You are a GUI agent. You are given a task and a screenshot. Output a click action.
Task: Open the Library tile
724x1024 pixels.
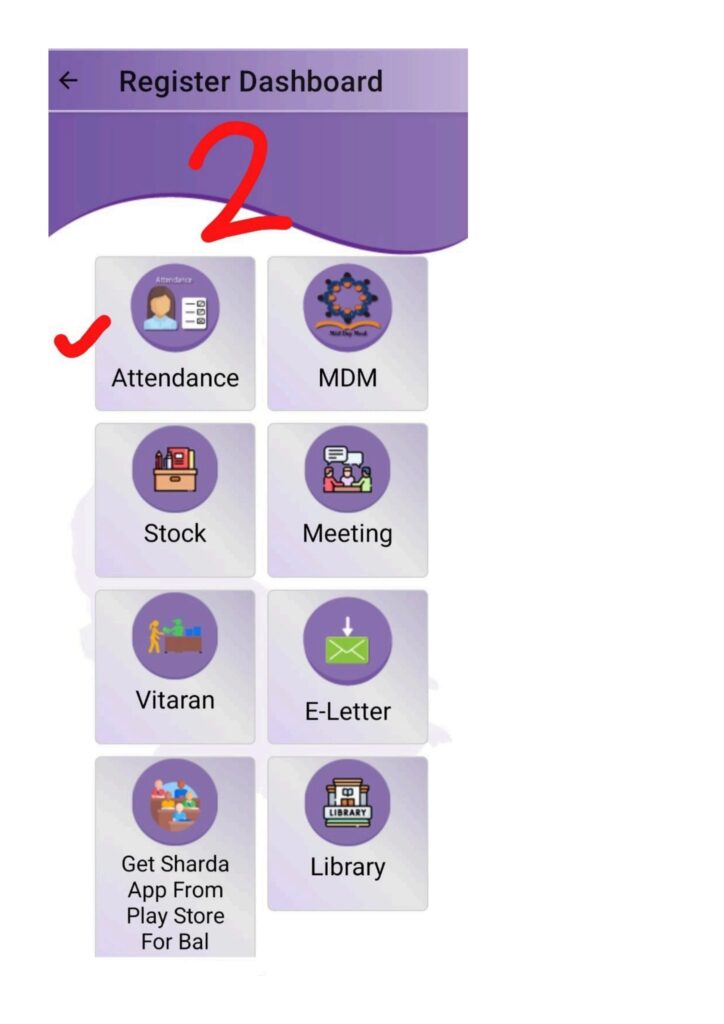pyautogui.click(x=347, y=832)
